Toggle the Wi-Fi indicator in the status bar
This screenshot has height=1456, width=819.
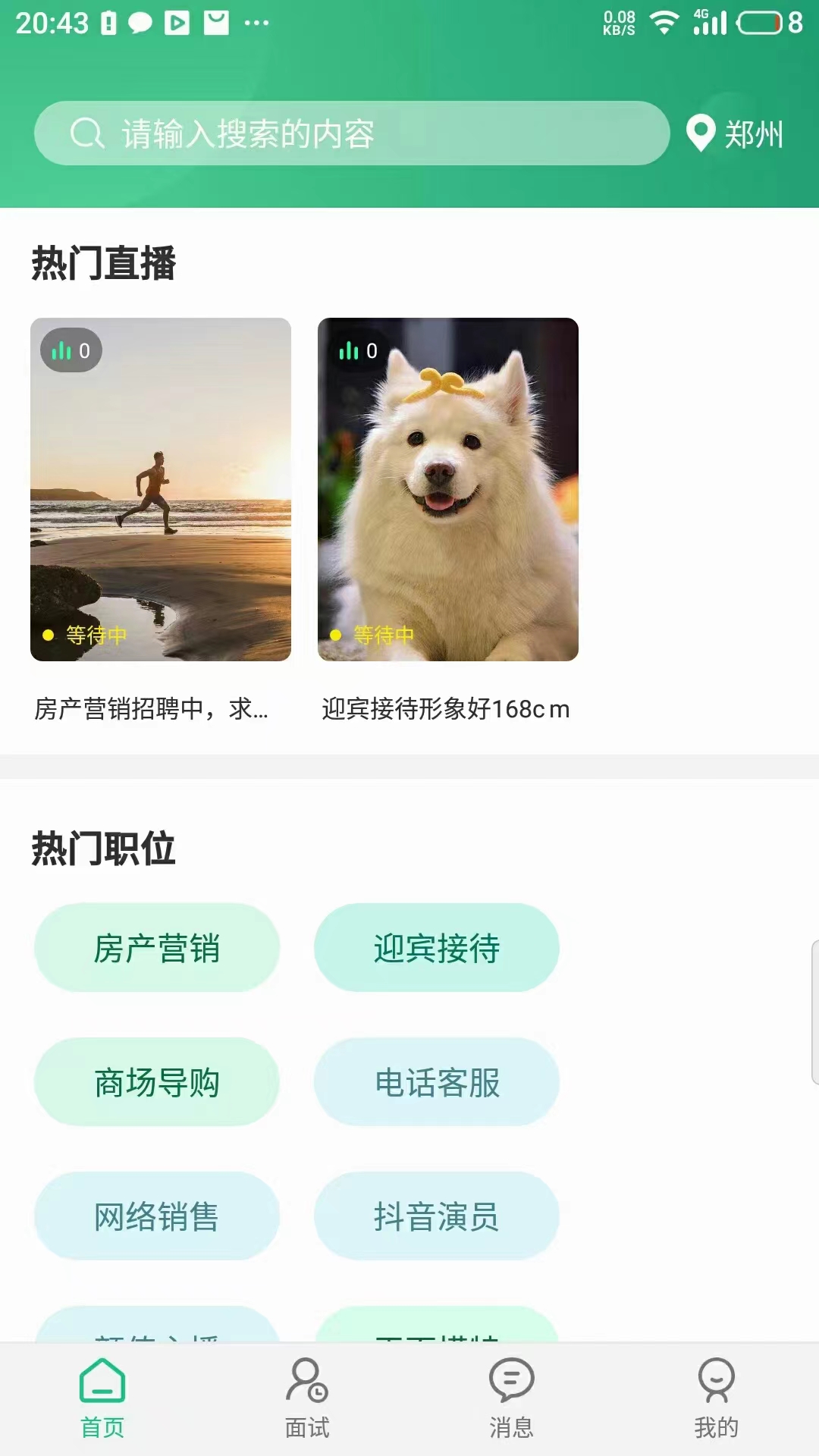pos(666,23)
